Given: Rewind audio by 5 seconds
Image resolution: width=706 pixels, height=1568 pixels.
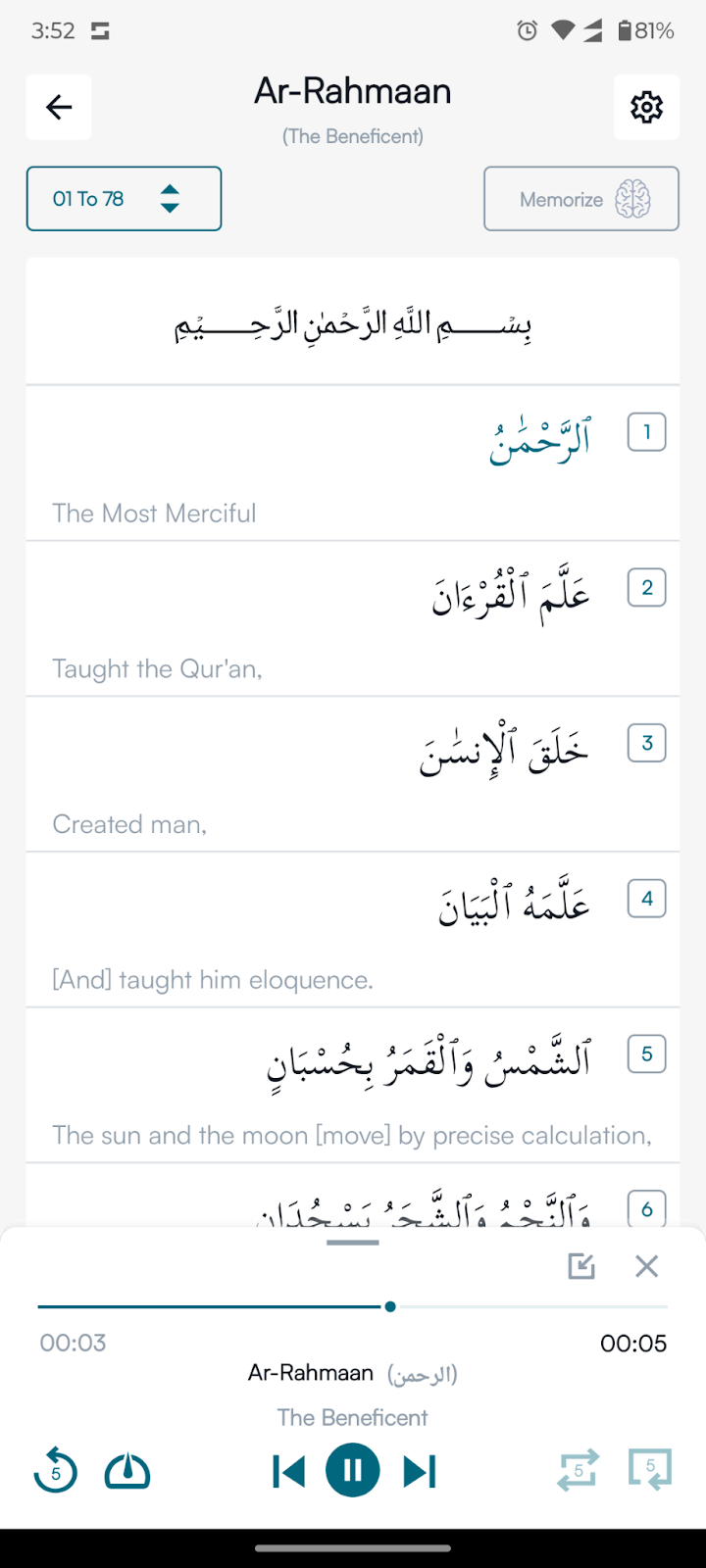Looking at the screenshot, I should coord(55,1471).
